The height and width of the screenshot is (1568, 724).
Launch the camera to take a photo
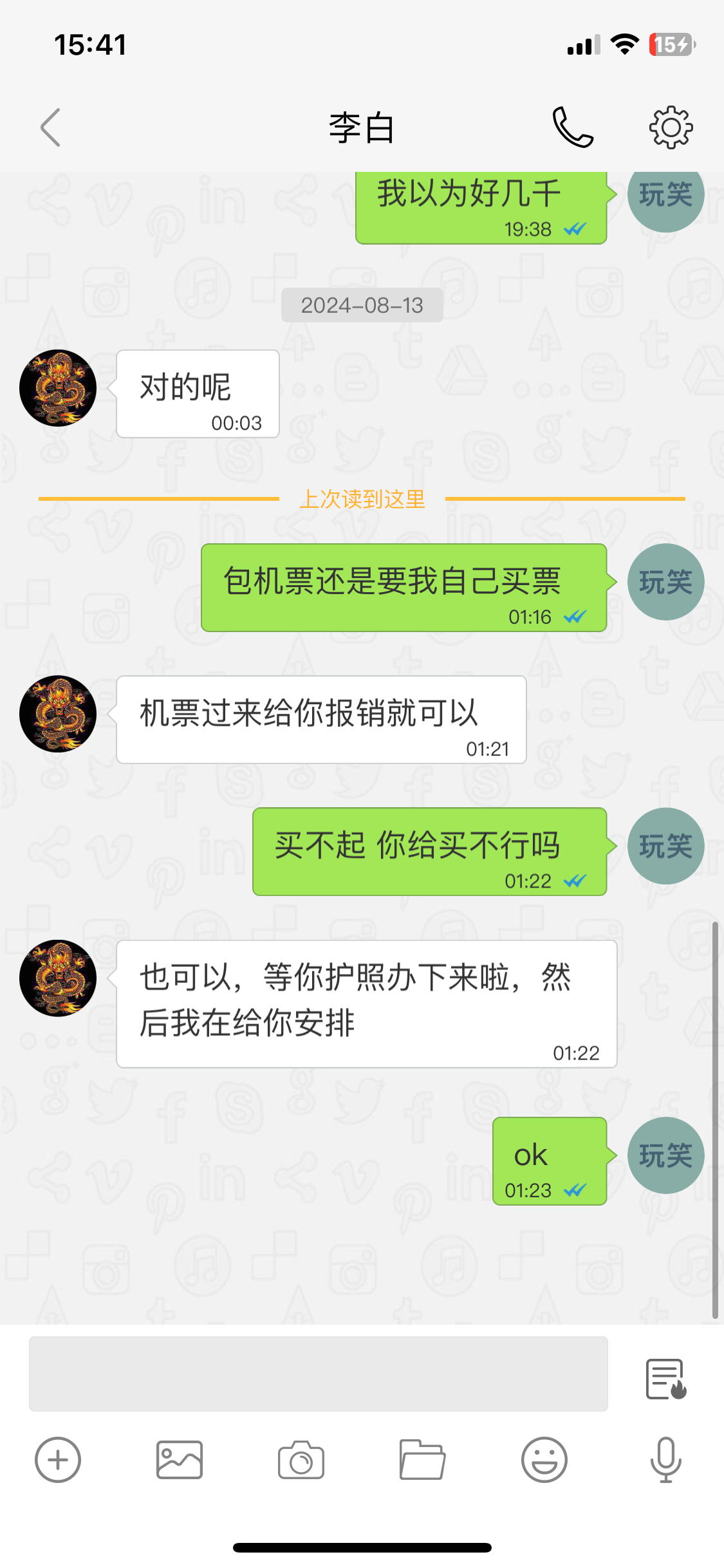[x=301, y=1460]
